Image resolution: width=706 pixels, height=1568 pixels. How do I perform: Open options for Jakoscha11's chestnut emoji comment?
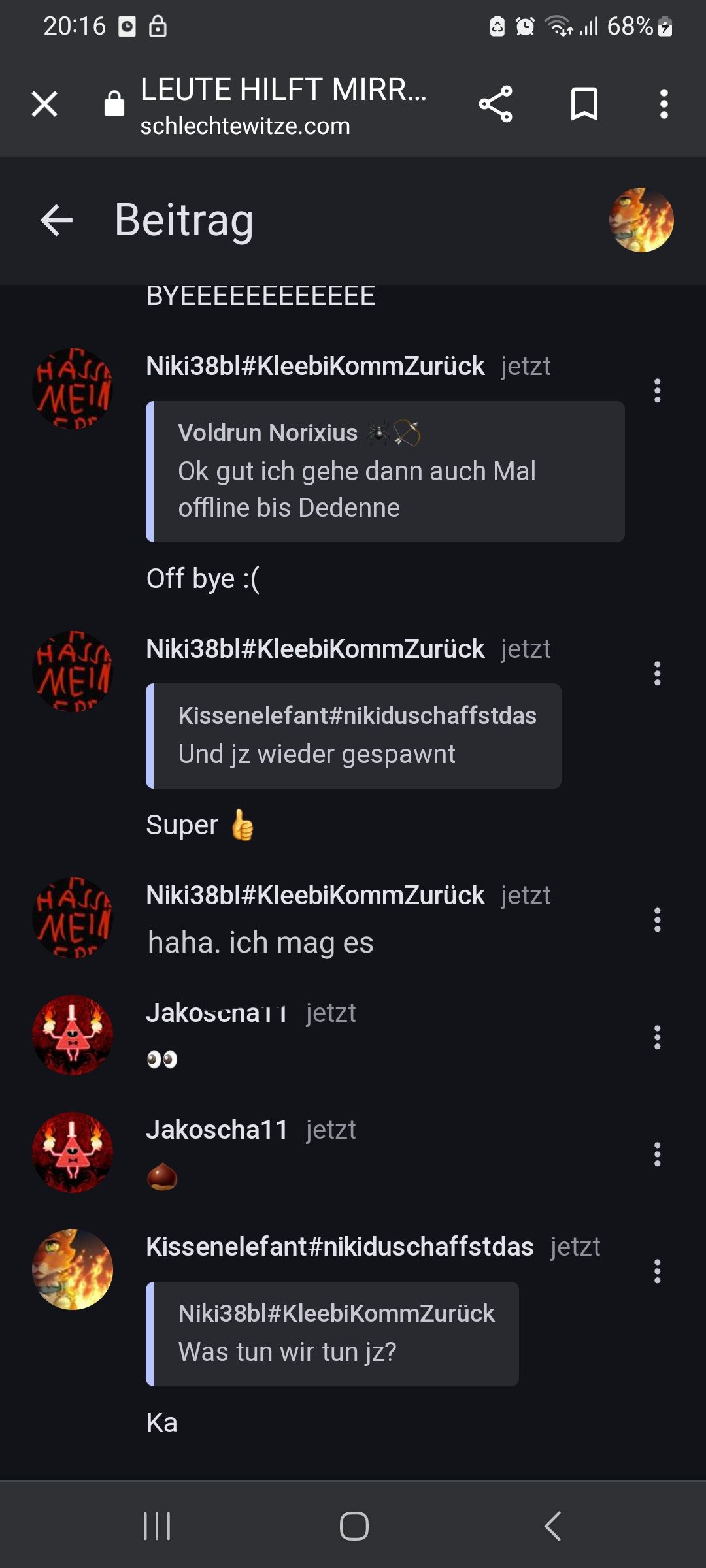coord(657,1154)
